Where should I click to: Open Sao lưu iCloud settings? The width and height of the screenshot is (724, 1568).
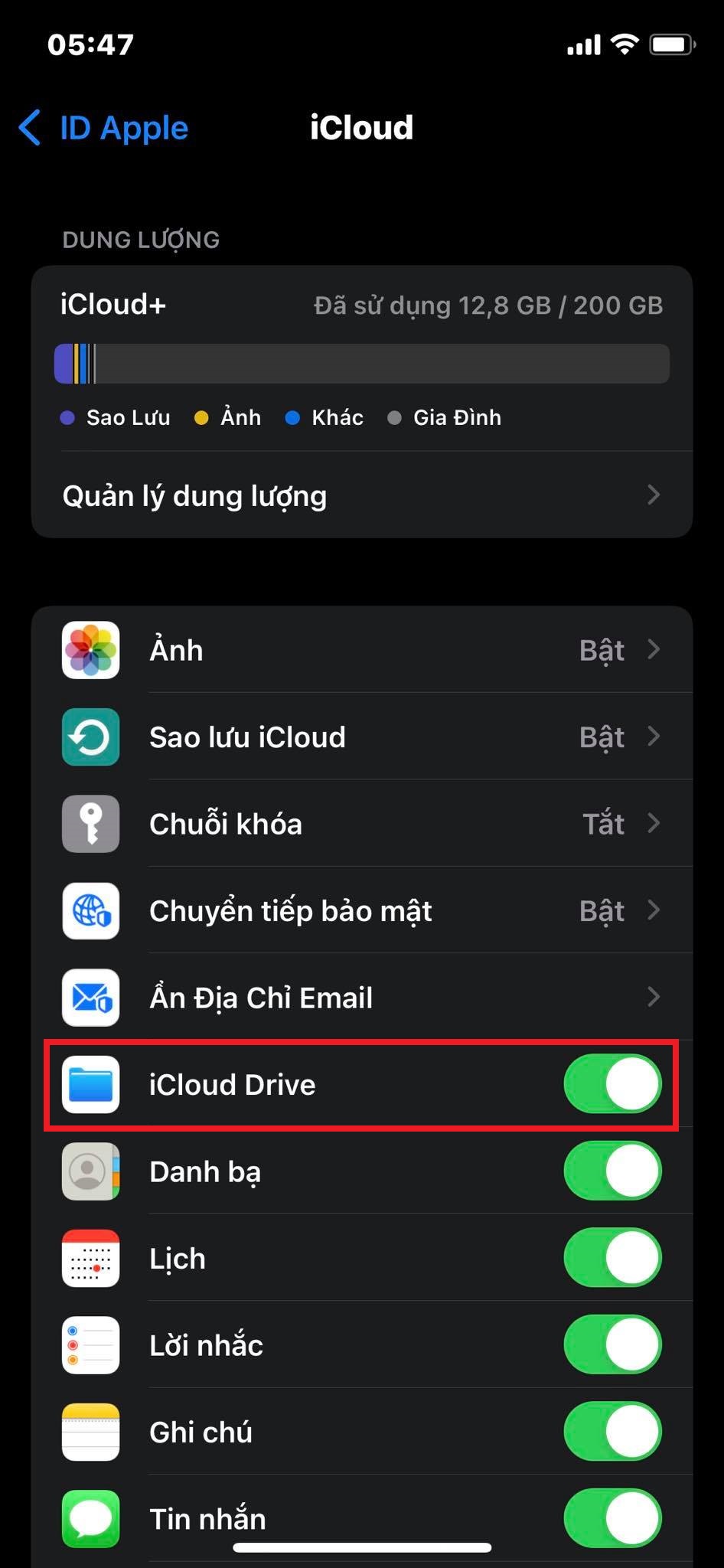click(362, 737)
